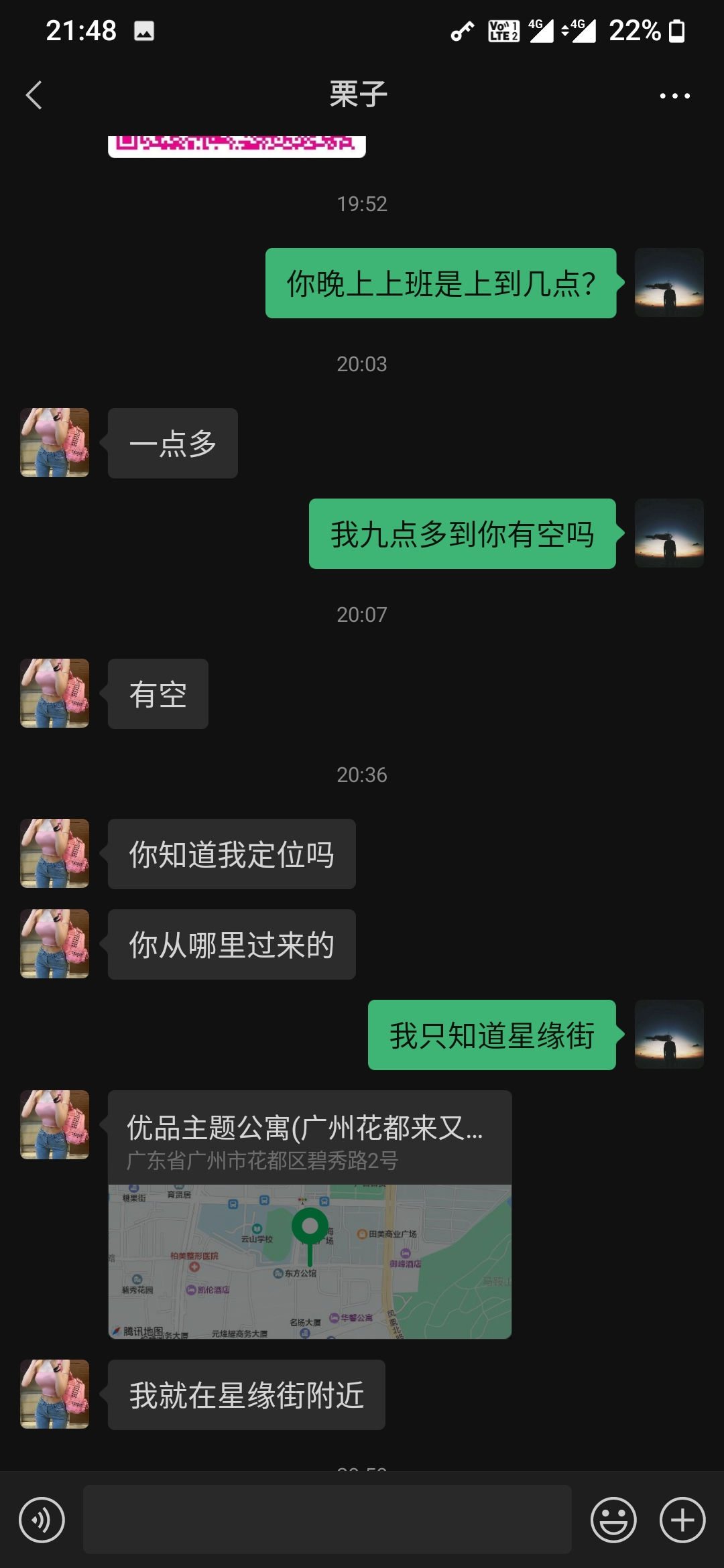Open the shared location 优品主题公寓 card

[310, 1214]
